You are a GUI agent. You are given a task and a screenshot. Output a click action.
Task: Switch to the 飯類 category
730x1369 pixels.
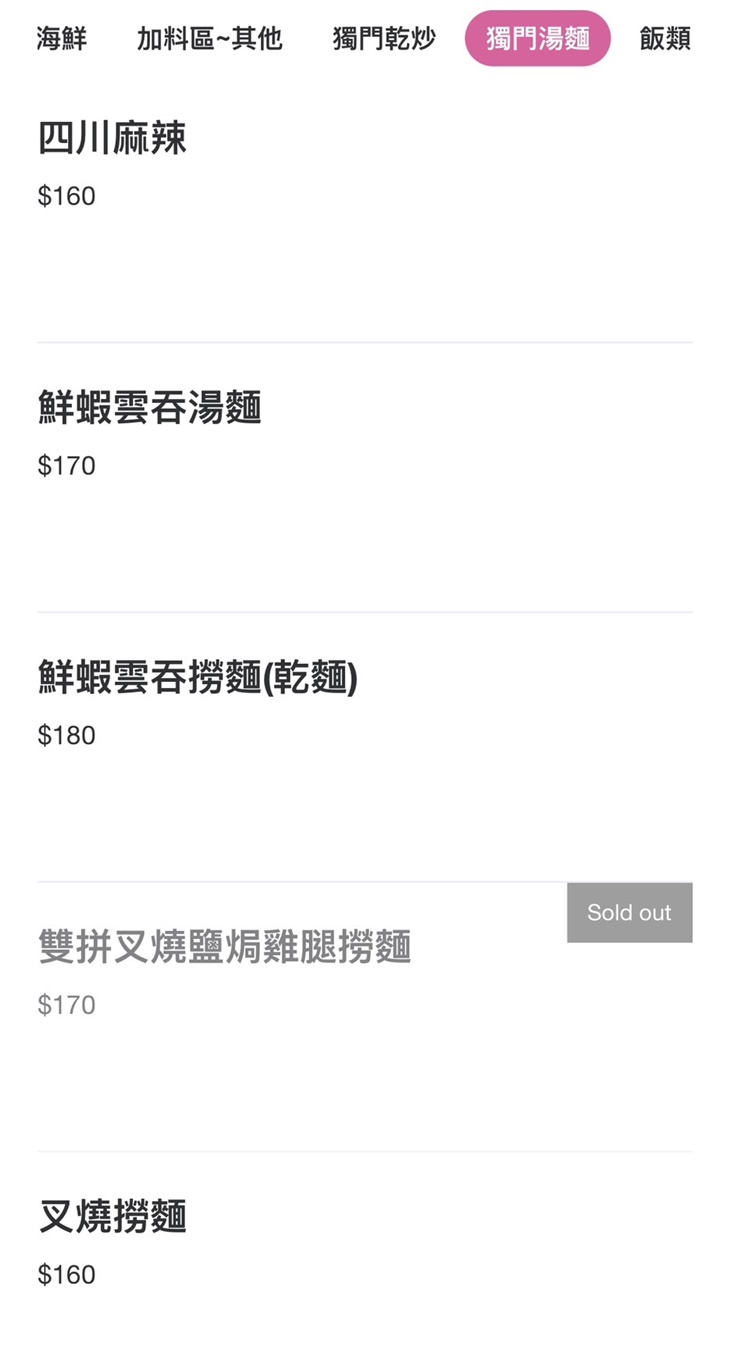(x=665, y=39)
